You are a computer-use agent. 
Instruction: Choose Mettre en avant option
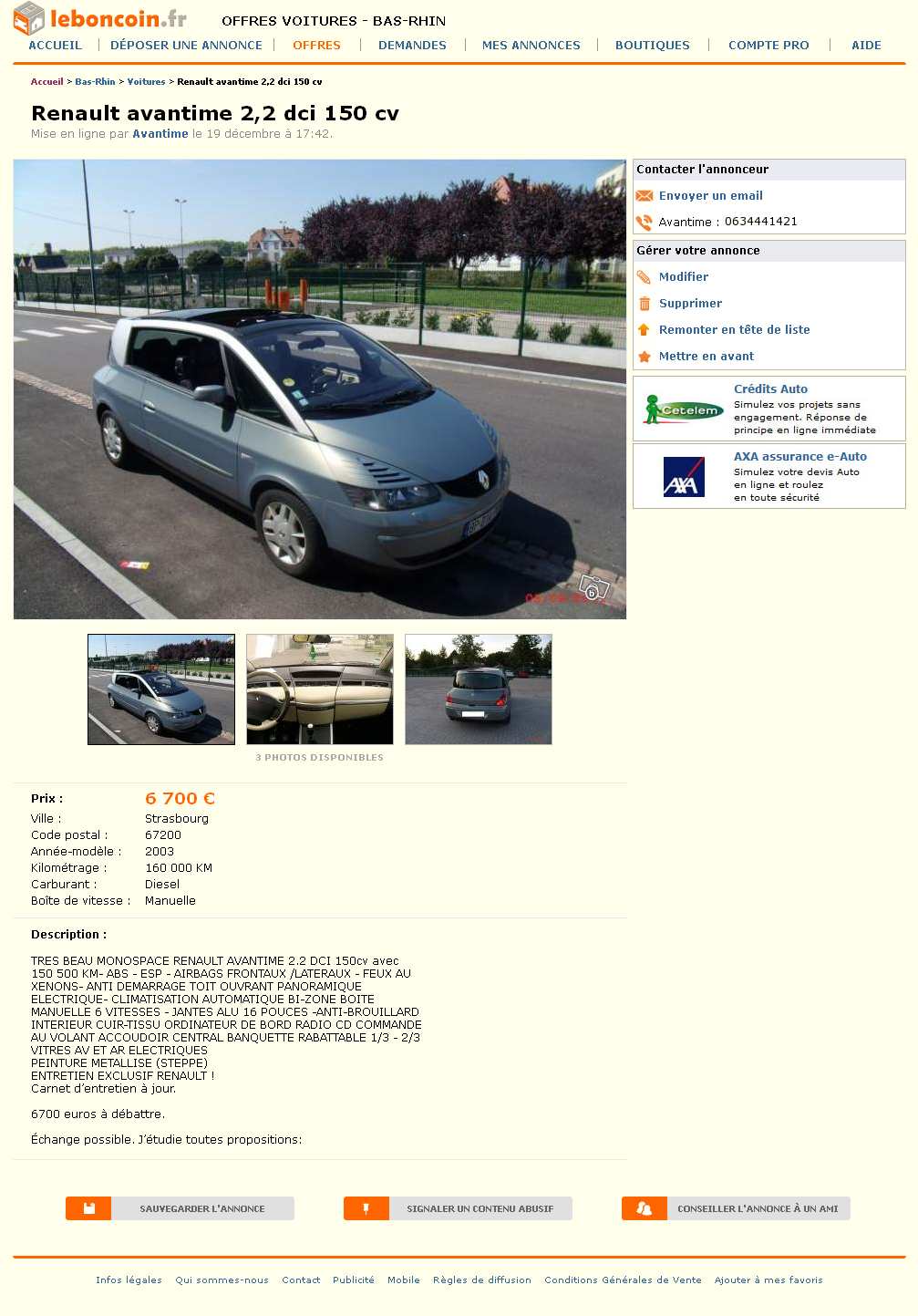(x=706, y=357)
